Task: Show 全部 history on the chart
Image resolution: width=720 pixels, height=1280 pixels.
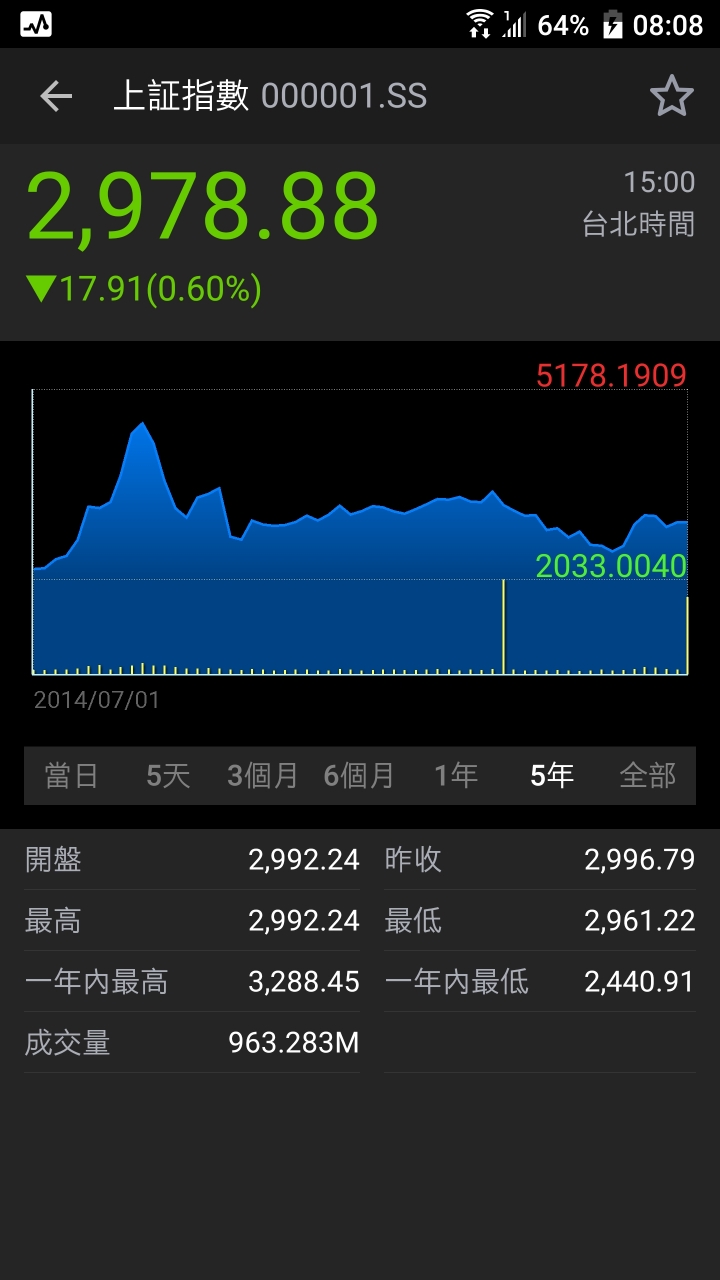Action: [x=647, y=775]
